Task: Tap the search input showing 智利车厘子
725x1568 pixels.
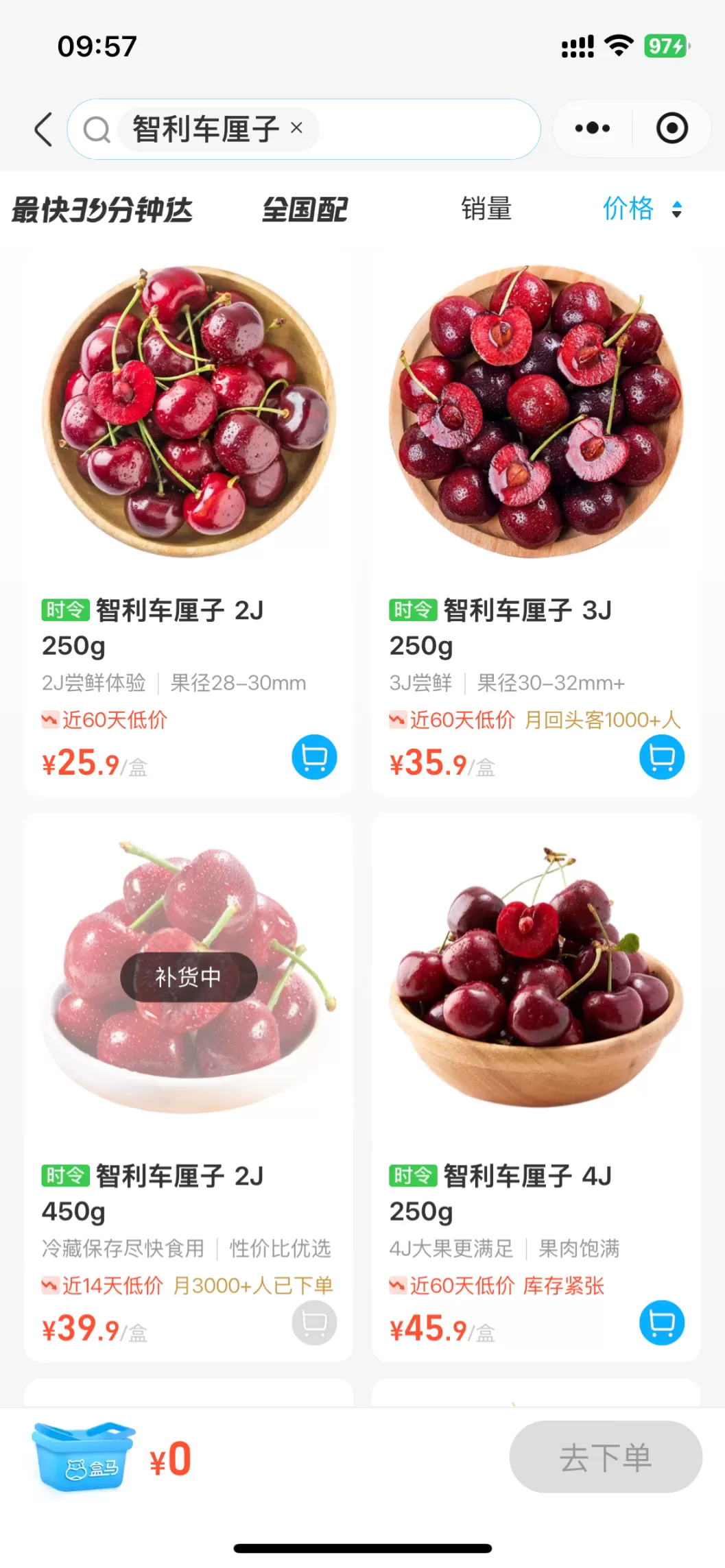Action: tap(206, 129)
